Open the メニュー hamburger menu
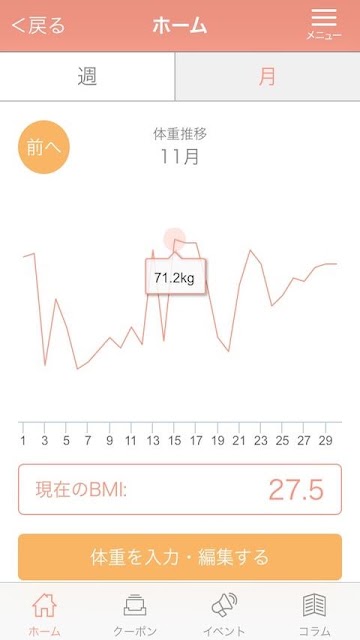 324,24
